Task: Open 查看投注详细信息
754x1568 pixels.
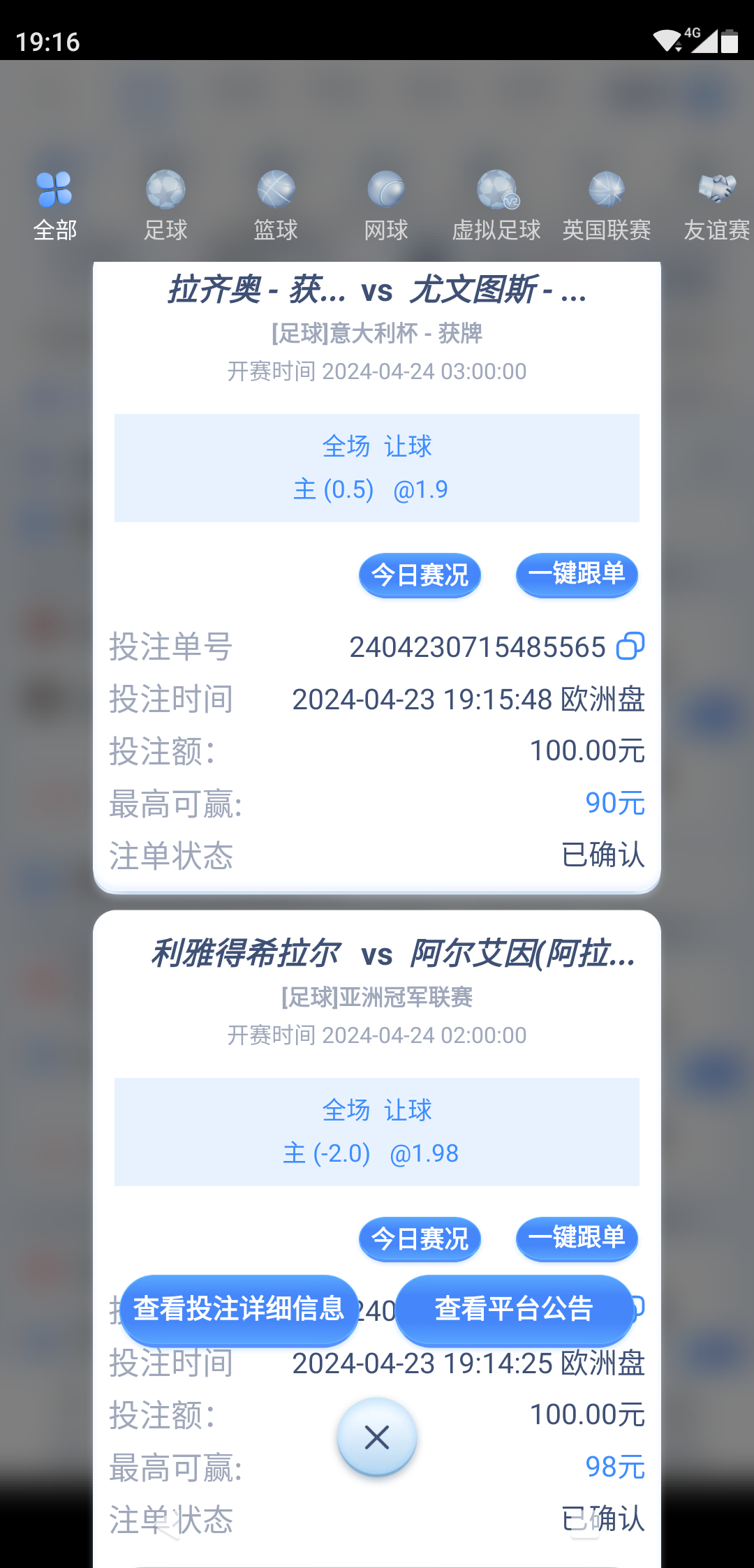Action: coord(239,1309)
